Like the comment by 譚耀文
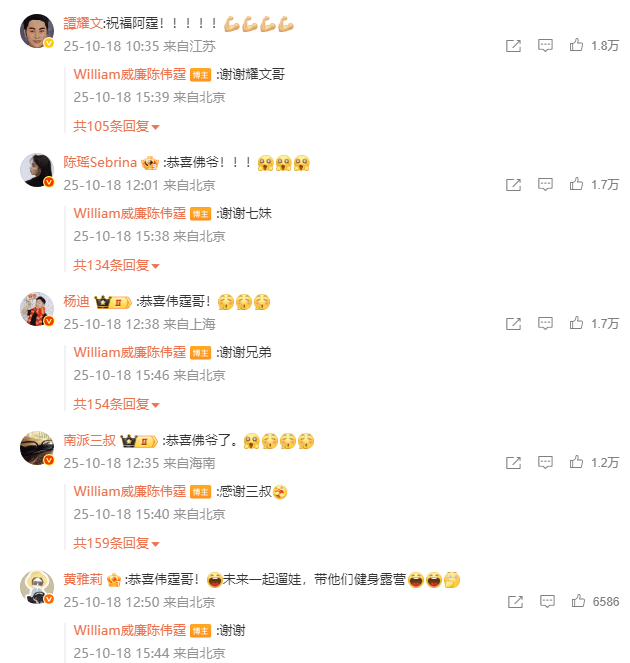The image size is (630, 663). 577,46
